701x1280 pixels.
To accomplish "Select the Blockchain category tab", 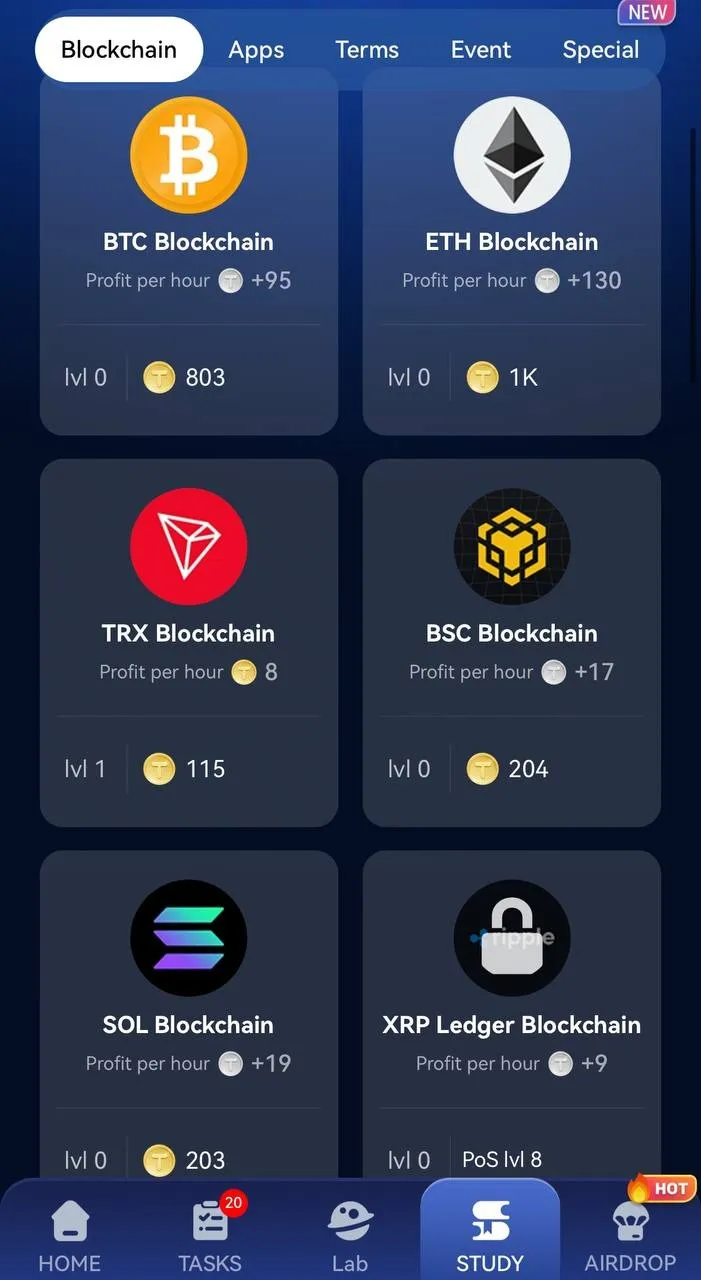I will tap(119, 50).
